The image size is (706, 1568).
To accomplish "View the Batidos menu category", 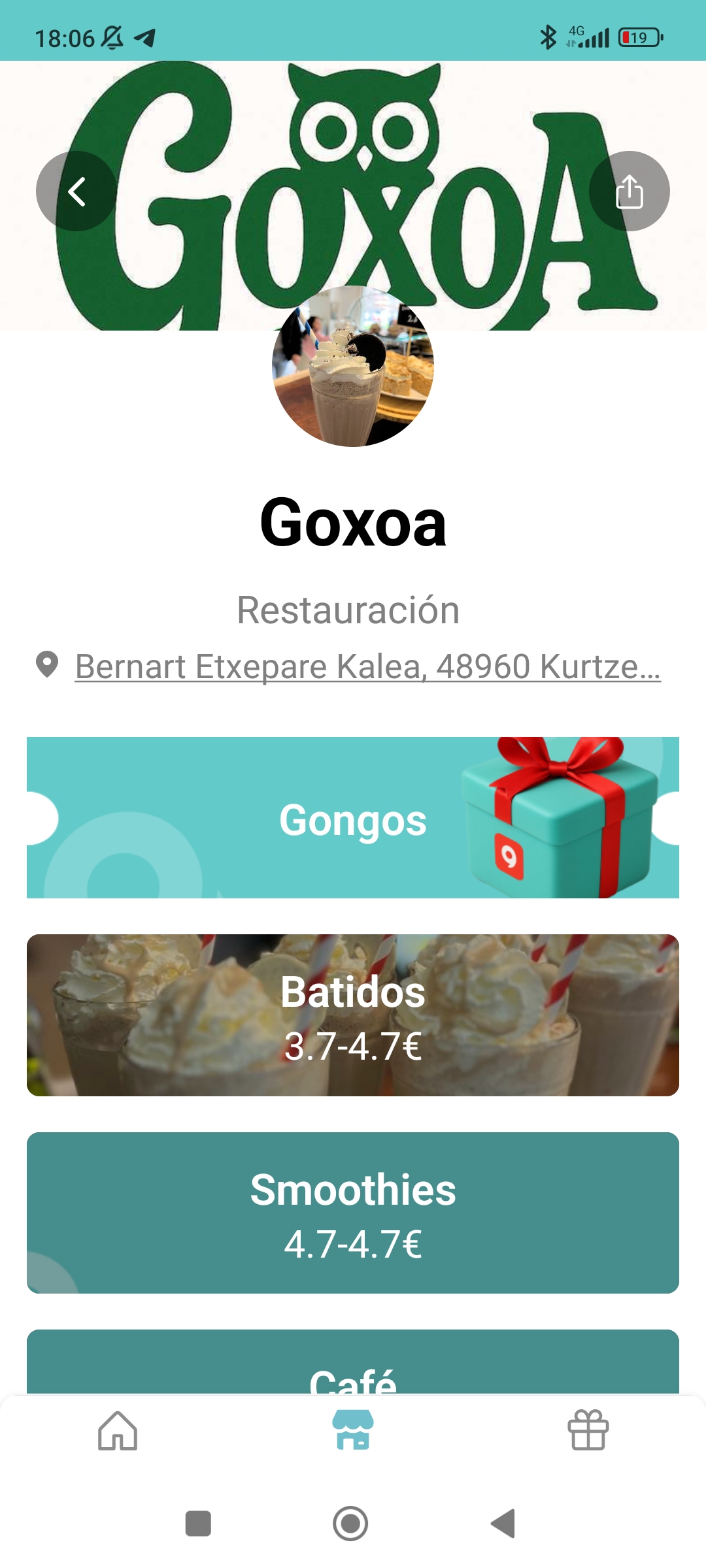I will 353,1015.
